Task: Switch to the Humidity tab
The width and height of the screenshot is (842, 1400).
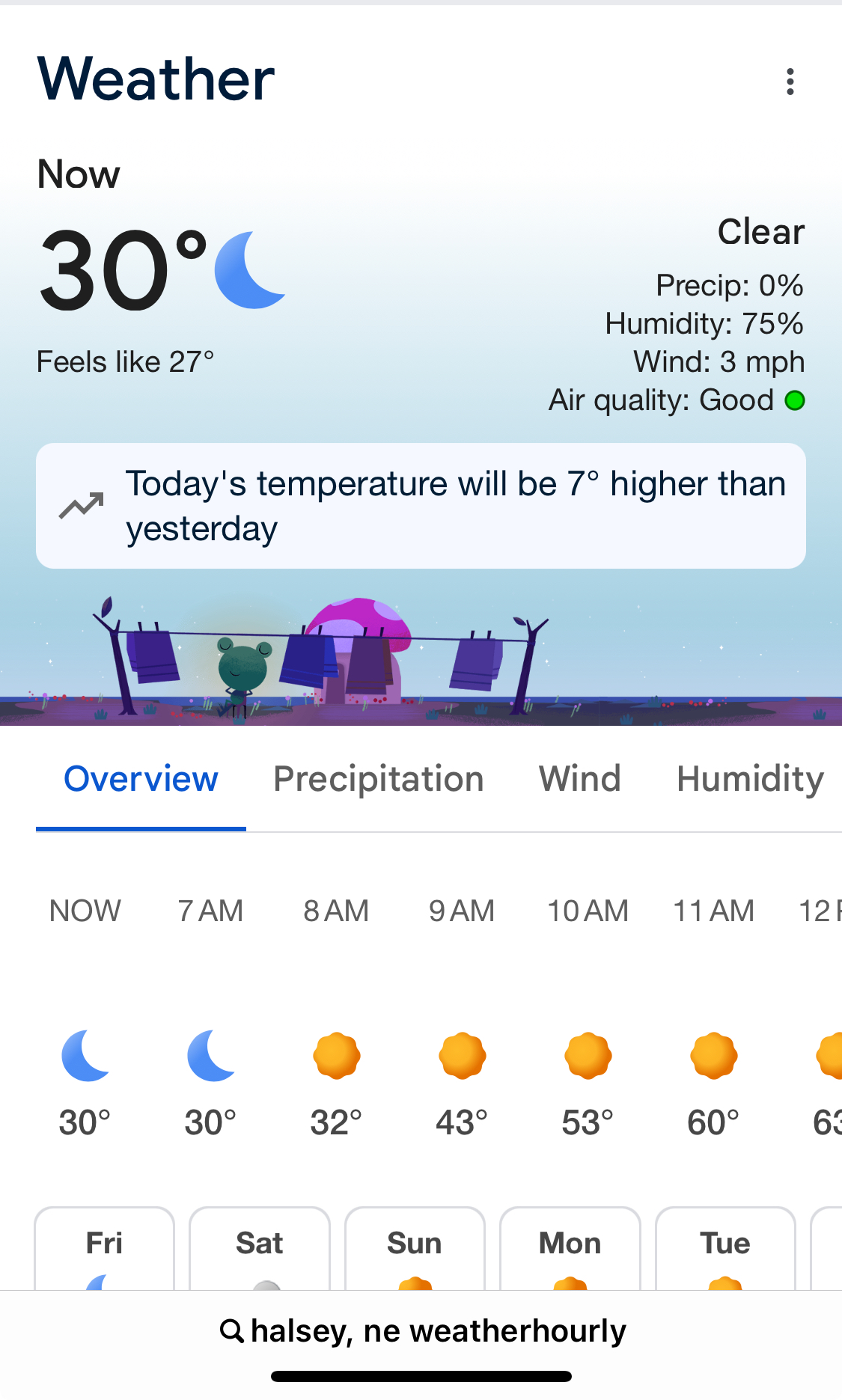Action: click(750, 779)
